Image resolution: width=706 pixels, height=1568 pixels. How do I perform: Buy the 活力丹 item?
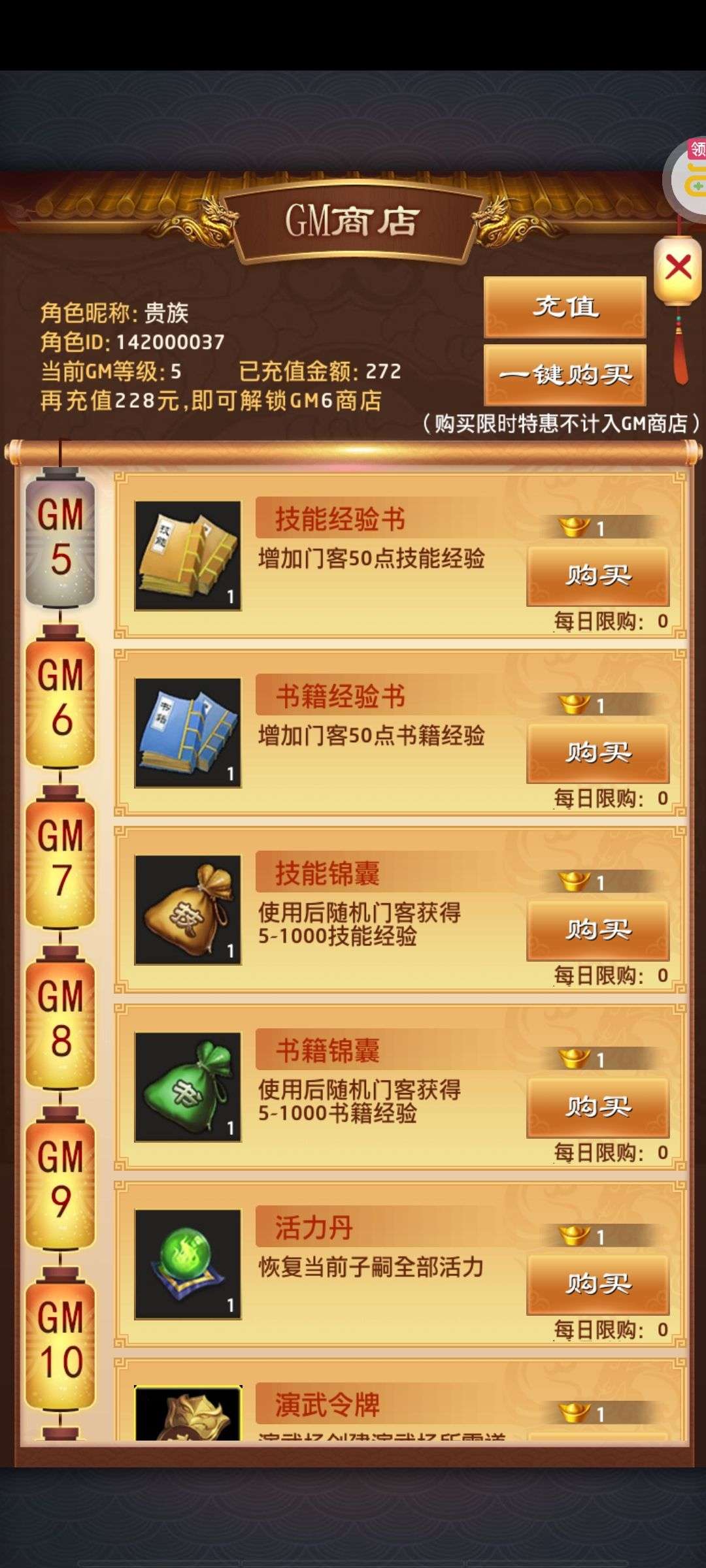point(597,1284)
